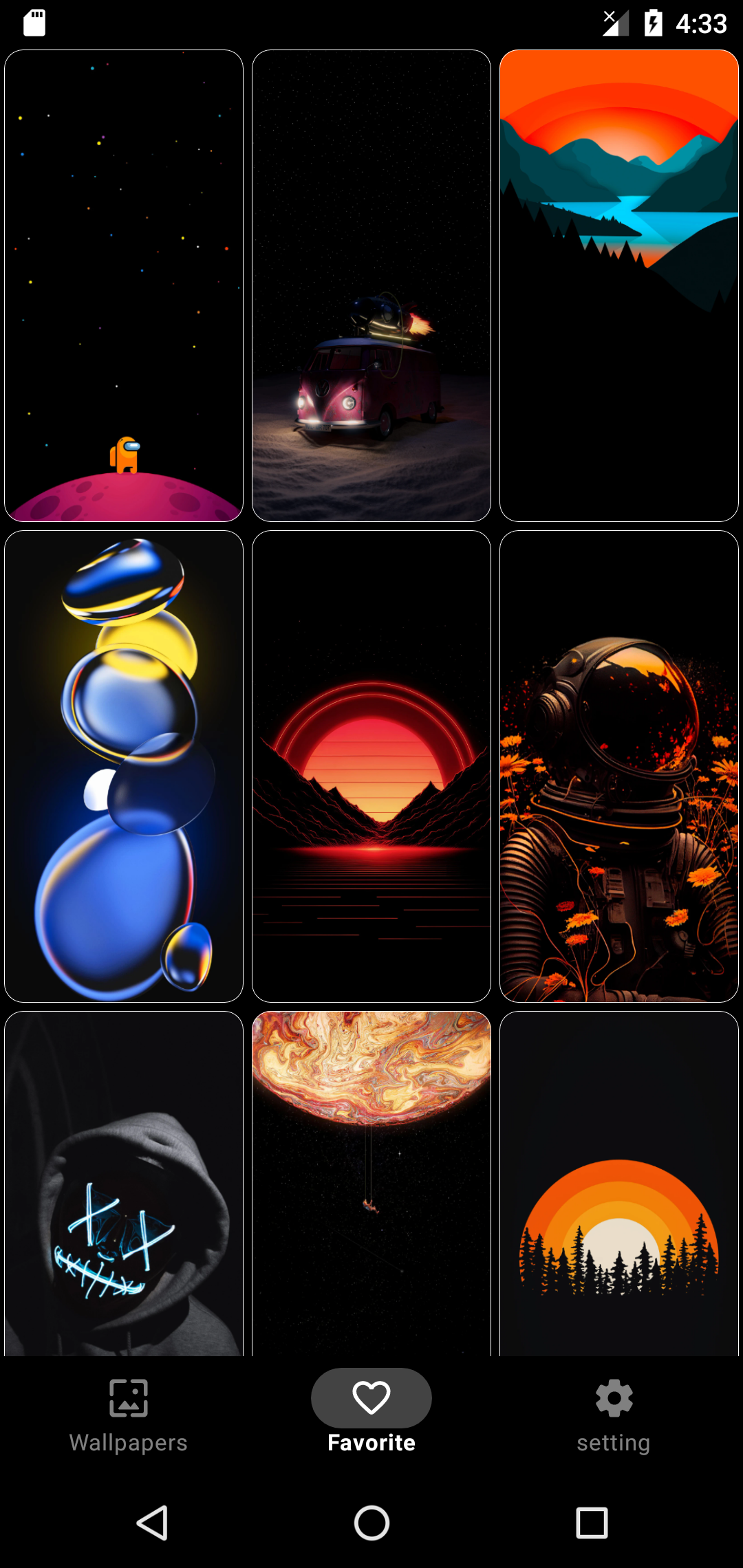Image resolution: width=743 pixels, height=1568 pixels.
Task: Go back using the system back button
Action: click(x=152, y=1523)
